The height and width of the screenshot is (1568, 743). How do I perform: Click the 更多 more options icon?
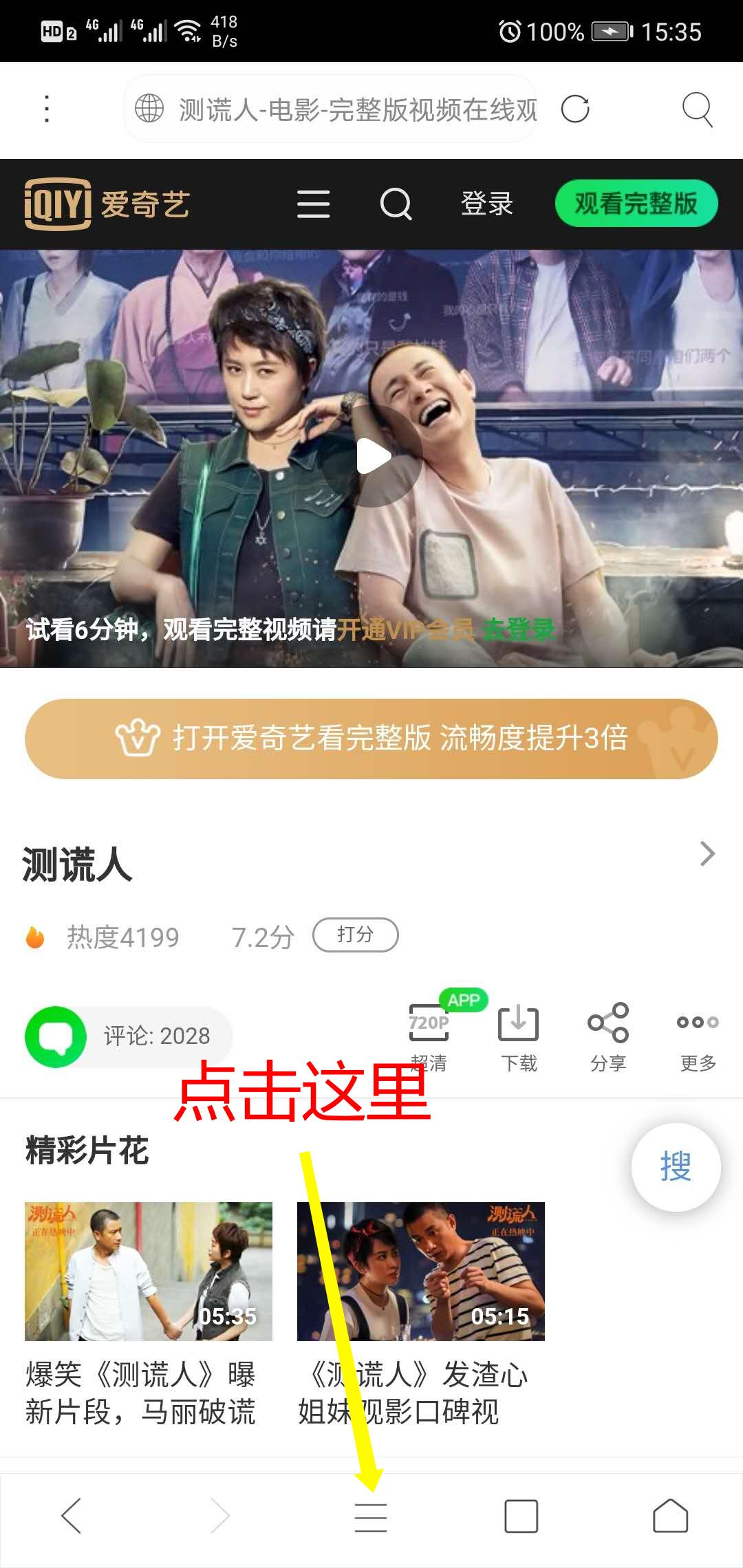pos(696,1025)
